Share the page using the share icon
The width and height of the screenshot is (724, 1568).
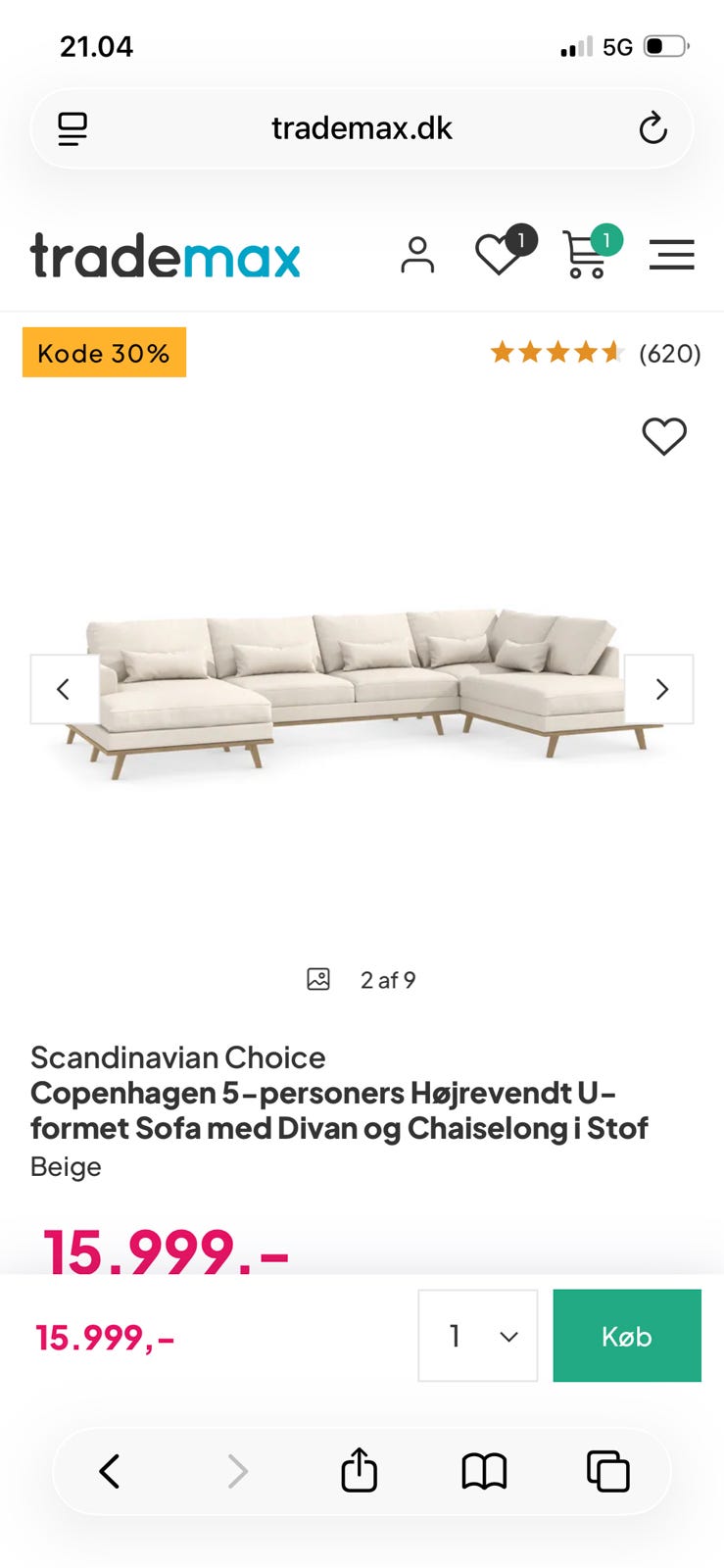(x=361, y=1470)
